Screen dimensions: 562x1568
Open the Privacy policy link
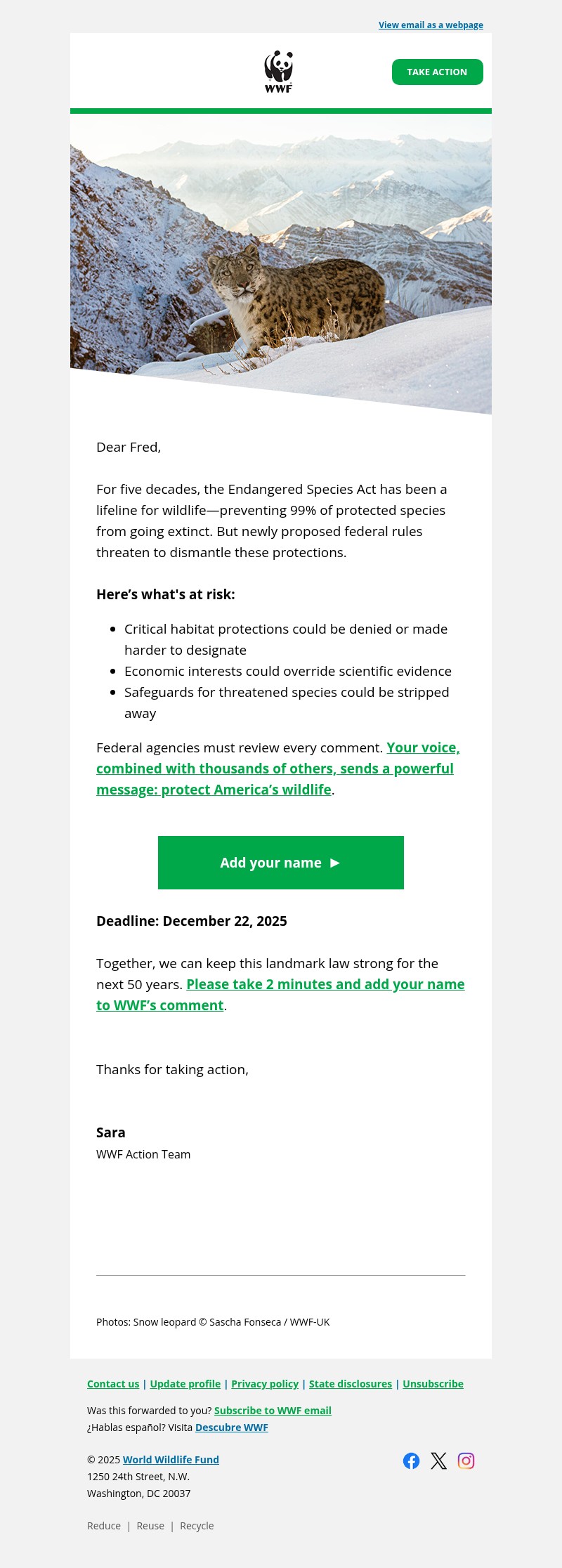[265, 1383]
